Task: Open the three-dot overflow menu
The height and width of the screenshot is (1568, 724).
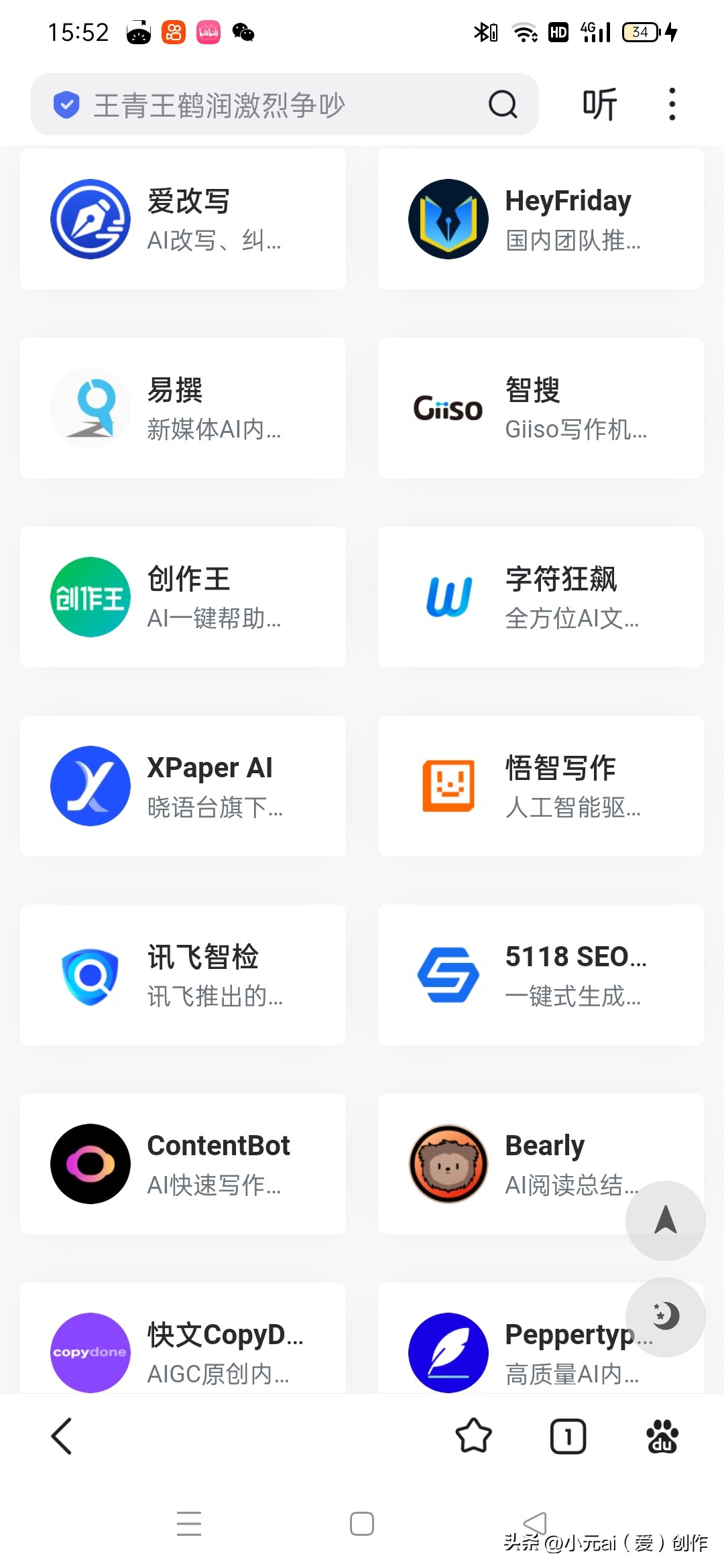Action: [x=672, y=105]
